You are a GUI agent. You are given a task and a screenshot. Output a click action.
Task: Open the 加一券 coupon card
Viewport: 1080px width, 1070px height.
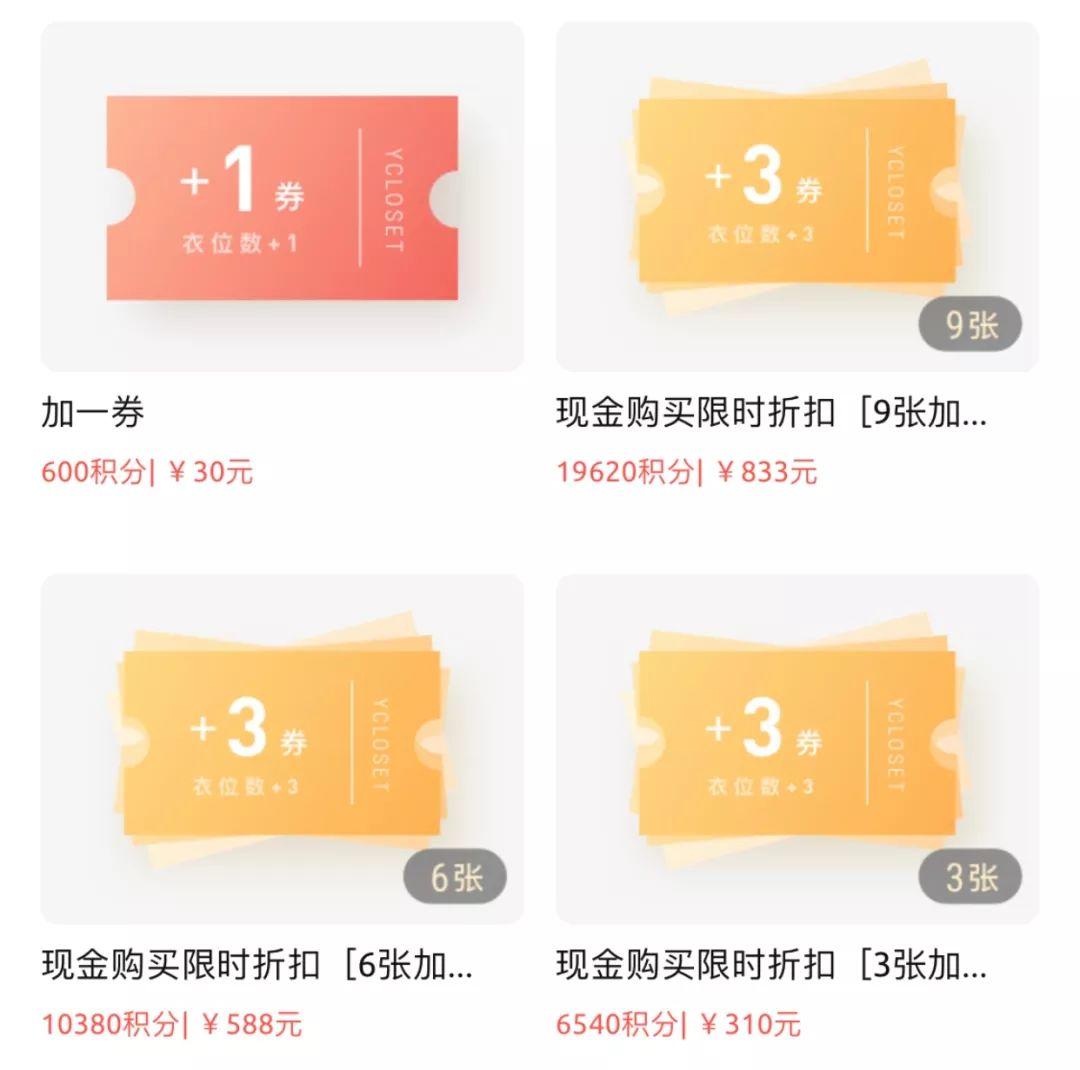pos(282,197)
